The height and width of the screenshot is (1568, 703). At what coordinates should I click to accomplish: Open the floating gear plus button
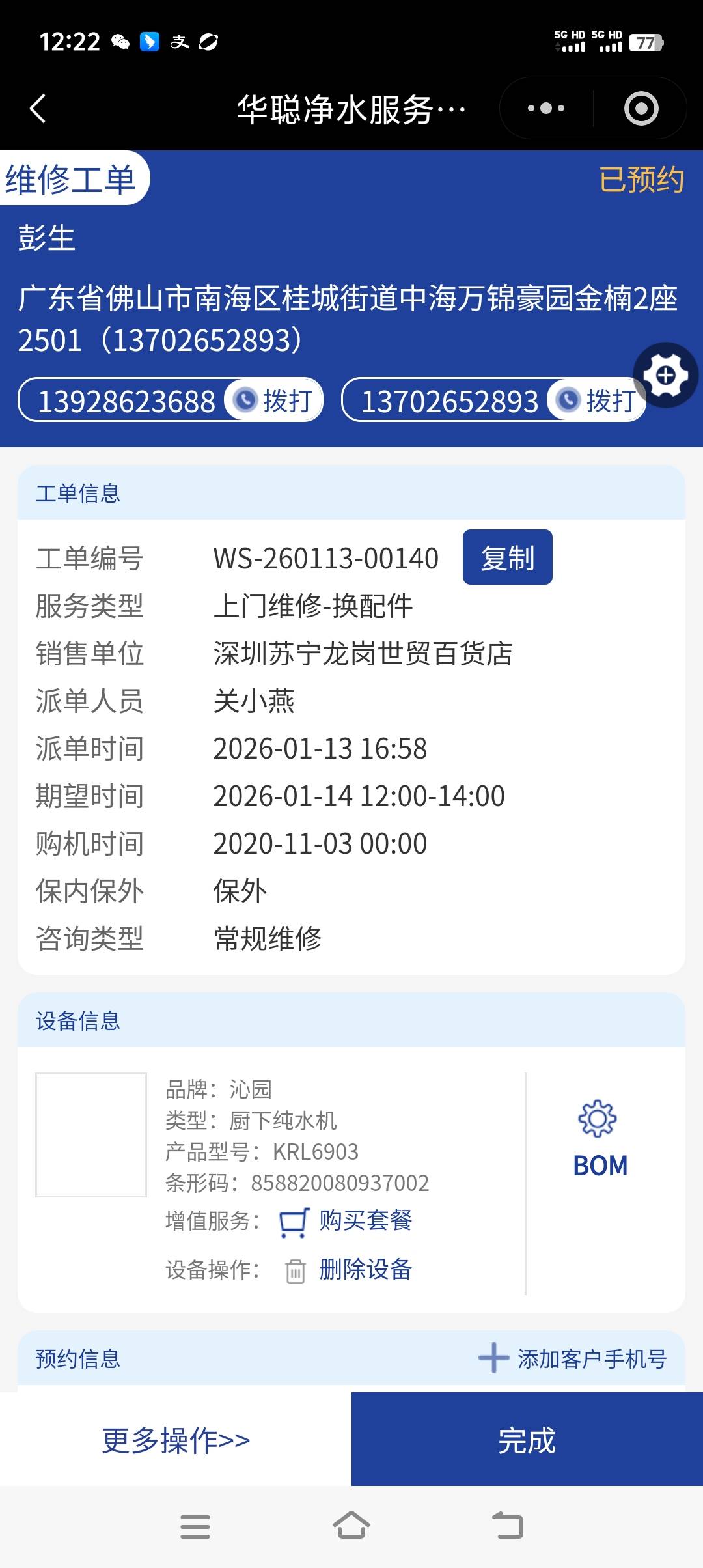pyautogui.click(x=665, y=375)
